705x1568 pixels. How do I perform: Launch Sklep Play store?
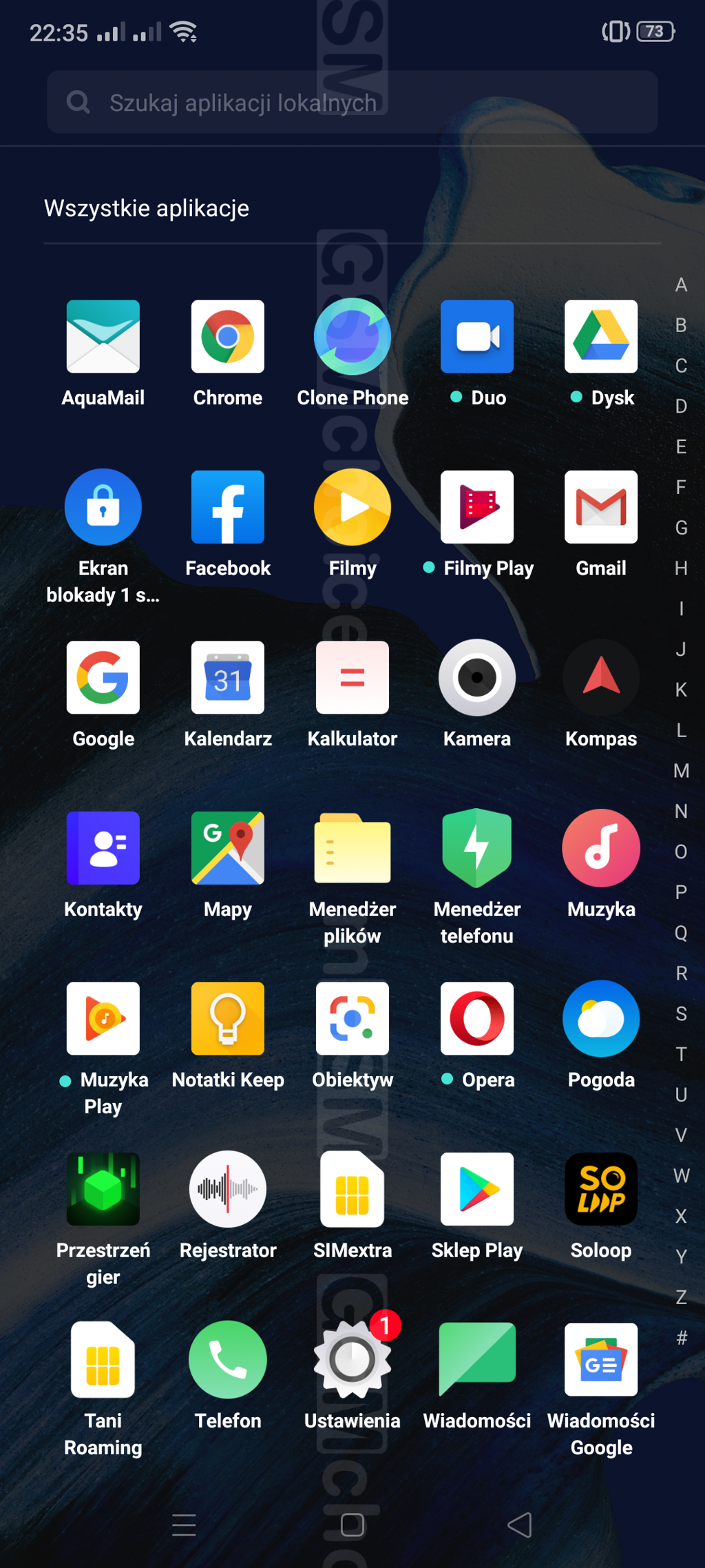(x=477, y=1189)
